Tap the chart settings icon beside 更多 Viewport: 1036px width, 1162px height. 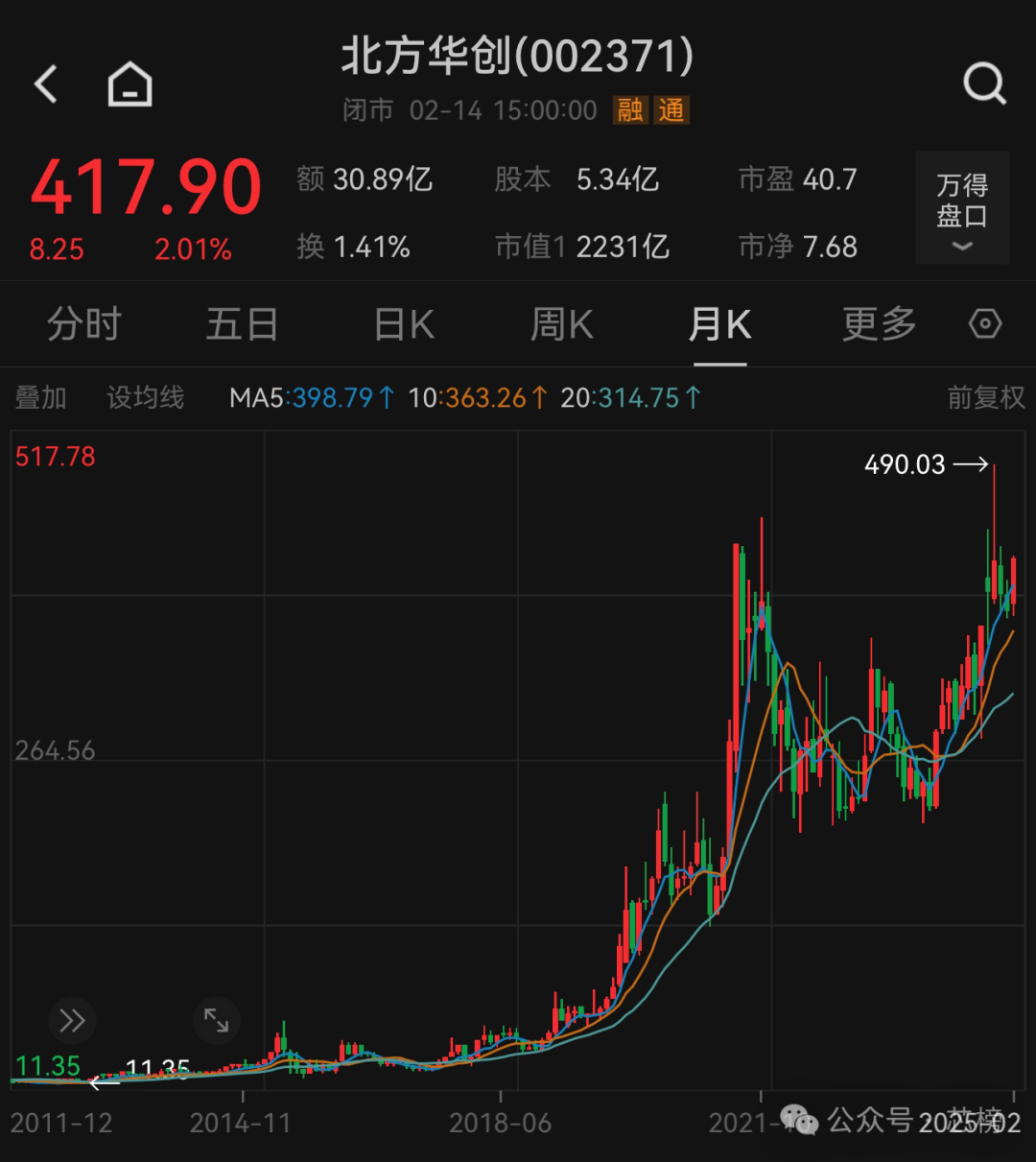[x=985, y=324]
